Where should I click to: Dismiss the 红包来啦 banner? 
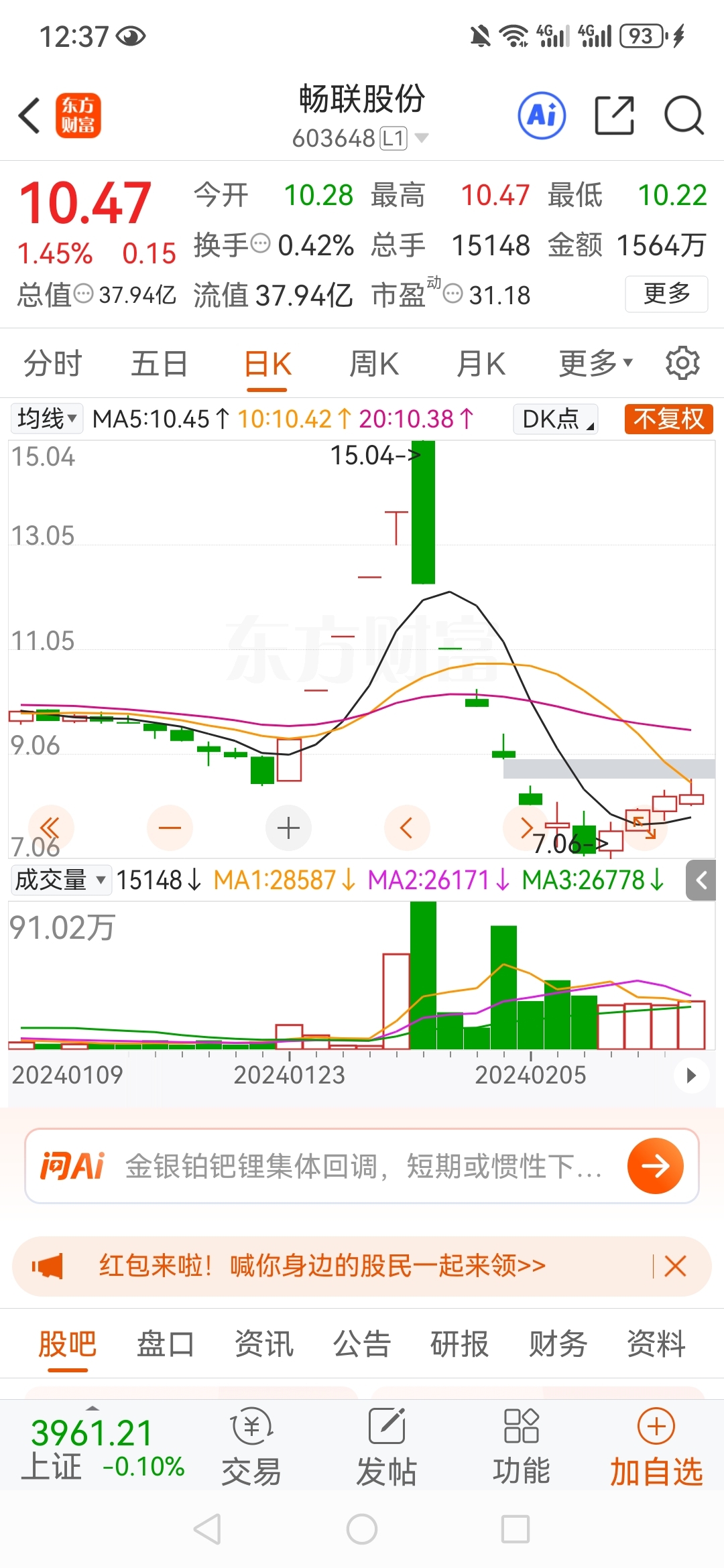tap(675, 1266)
